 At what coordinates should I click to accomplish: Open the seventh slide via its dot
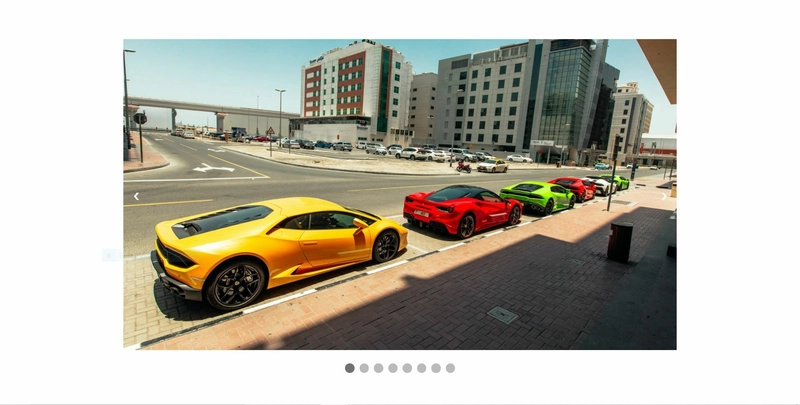(436, 368)
